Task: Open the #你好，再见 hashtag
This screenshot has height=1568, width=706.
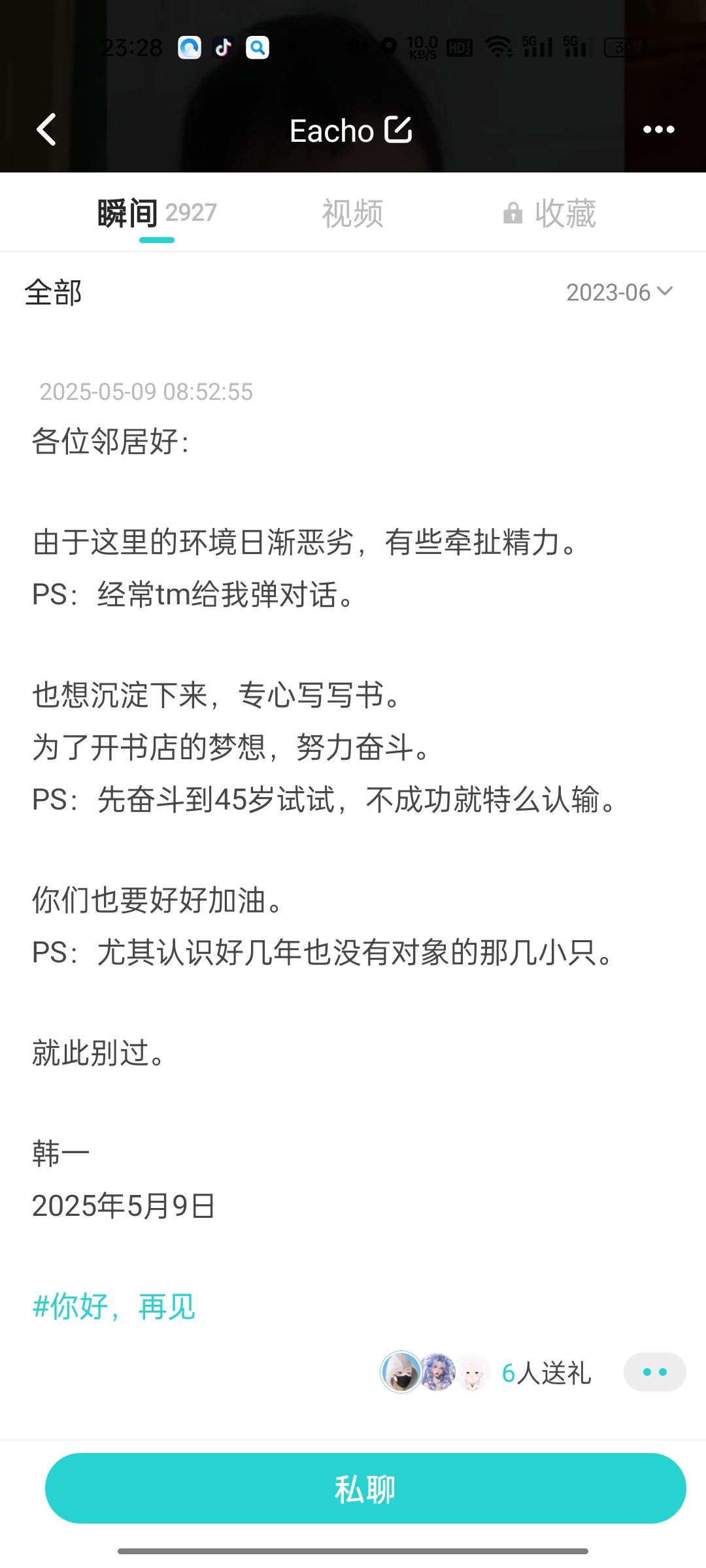Action: [114, 1307]
